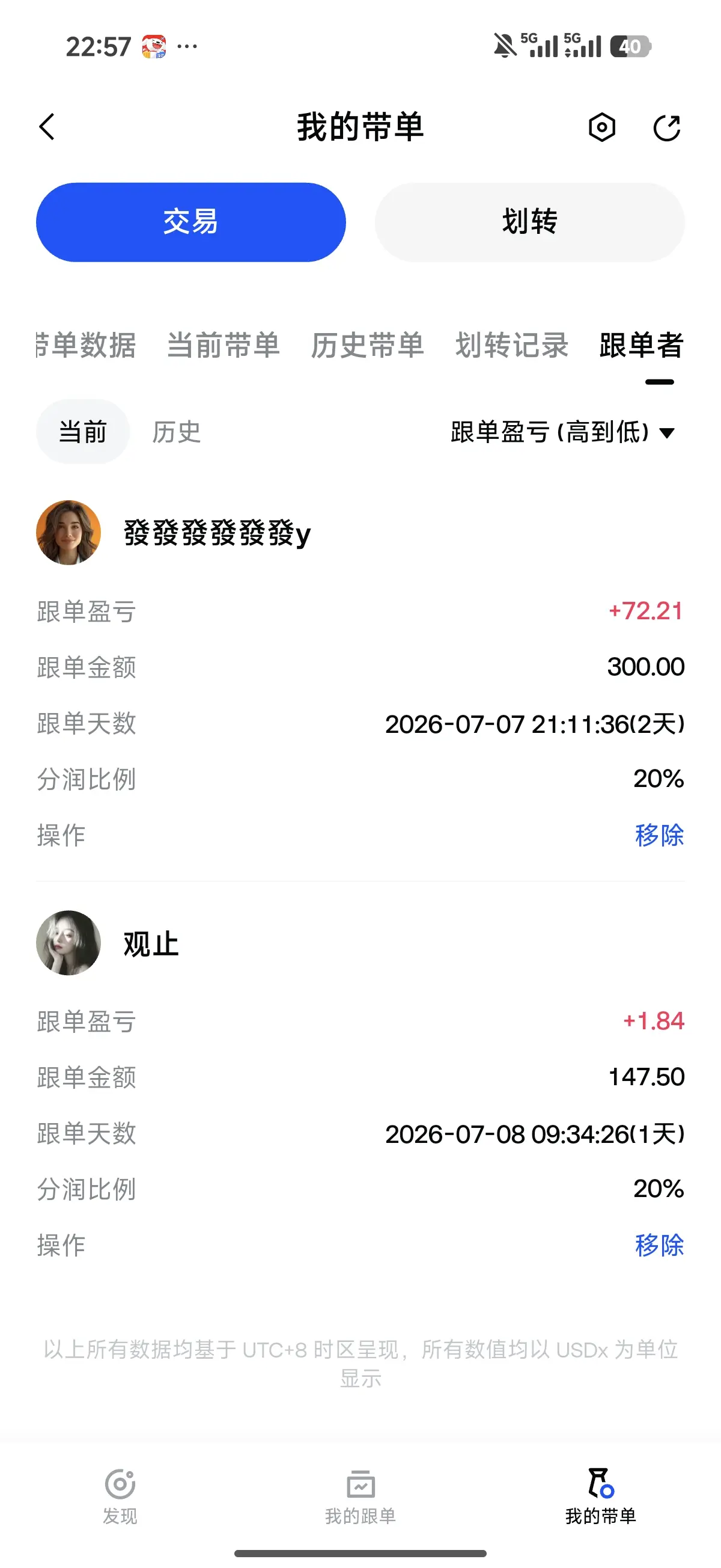Image resolution: width=721 pixels, height=1568 pixels.
Task: Open 發發發發發發y's avatar profile
Action: click(68, 533)
